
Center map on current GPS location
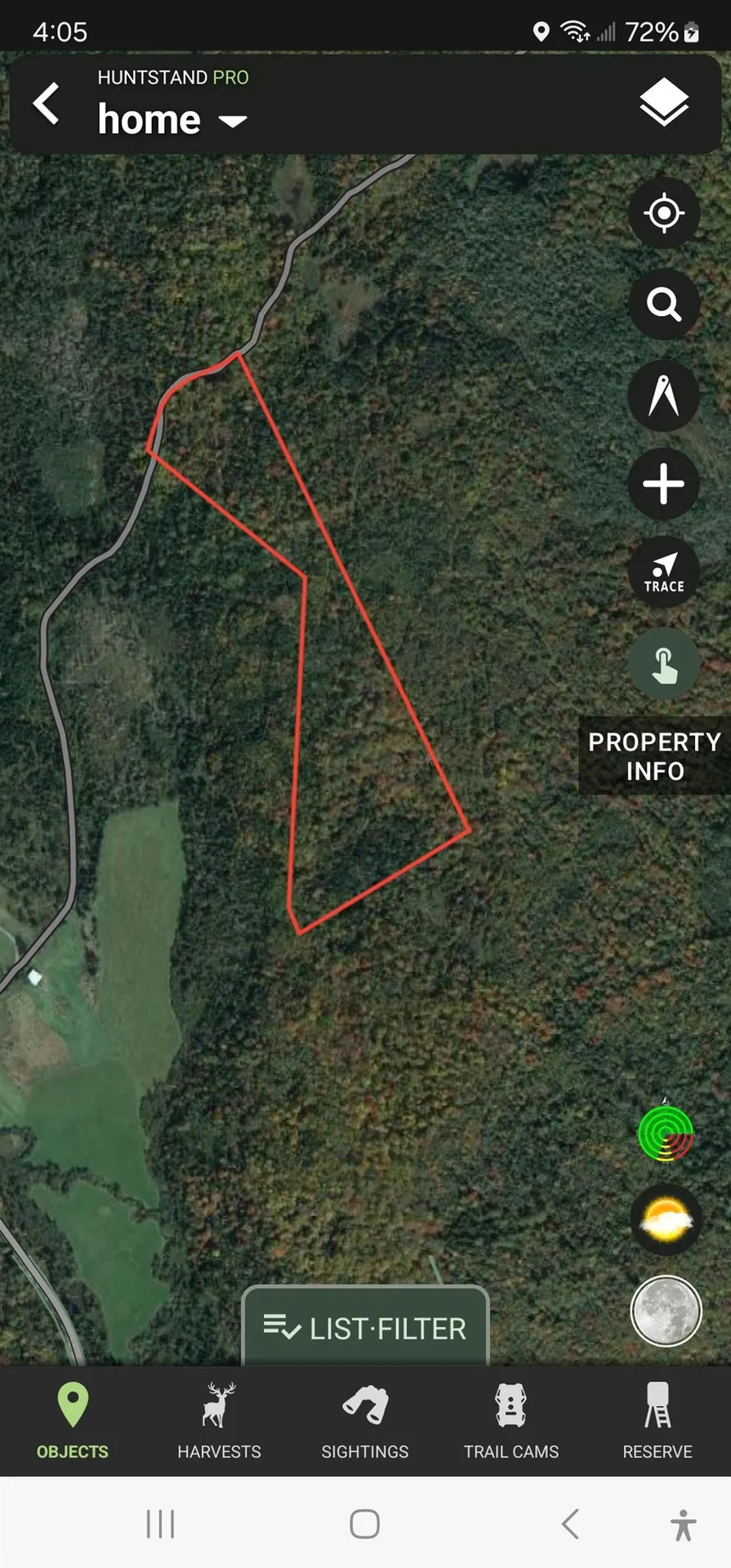pyautogui.click(x=664, y=212)
